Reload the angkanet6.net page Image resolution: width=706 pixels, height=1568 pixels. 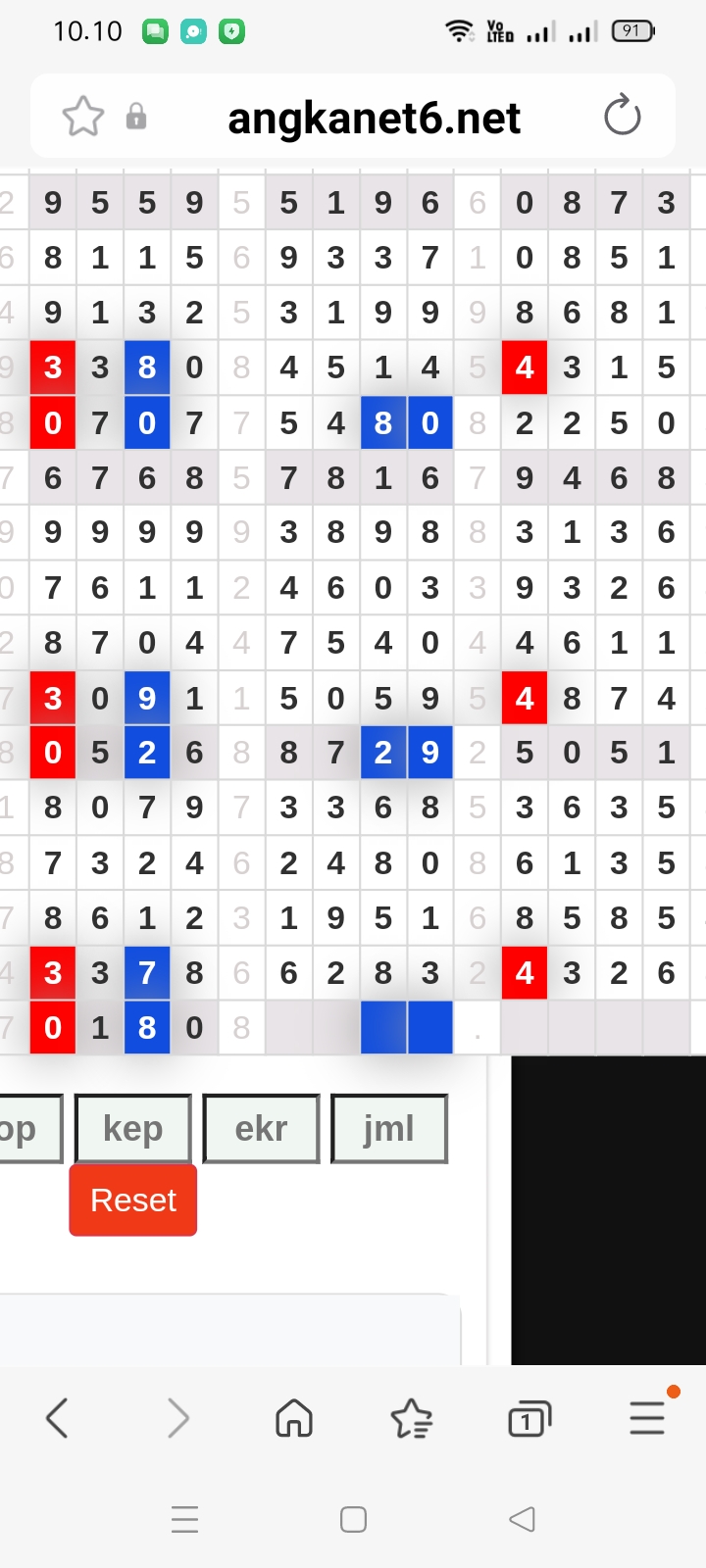[622, 117]
